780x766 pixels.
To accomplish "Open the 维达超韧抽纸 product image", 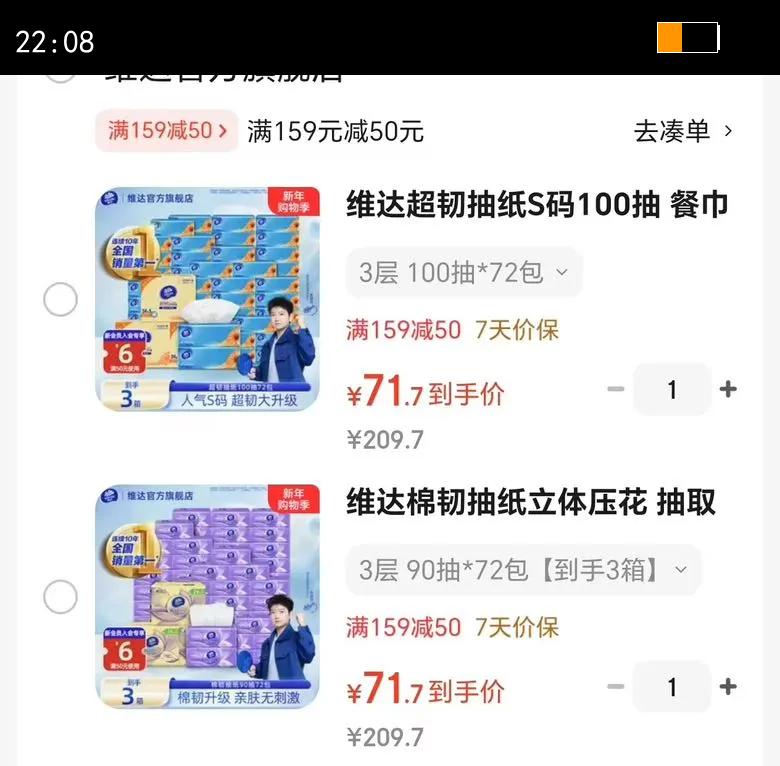I will point(208,299).
